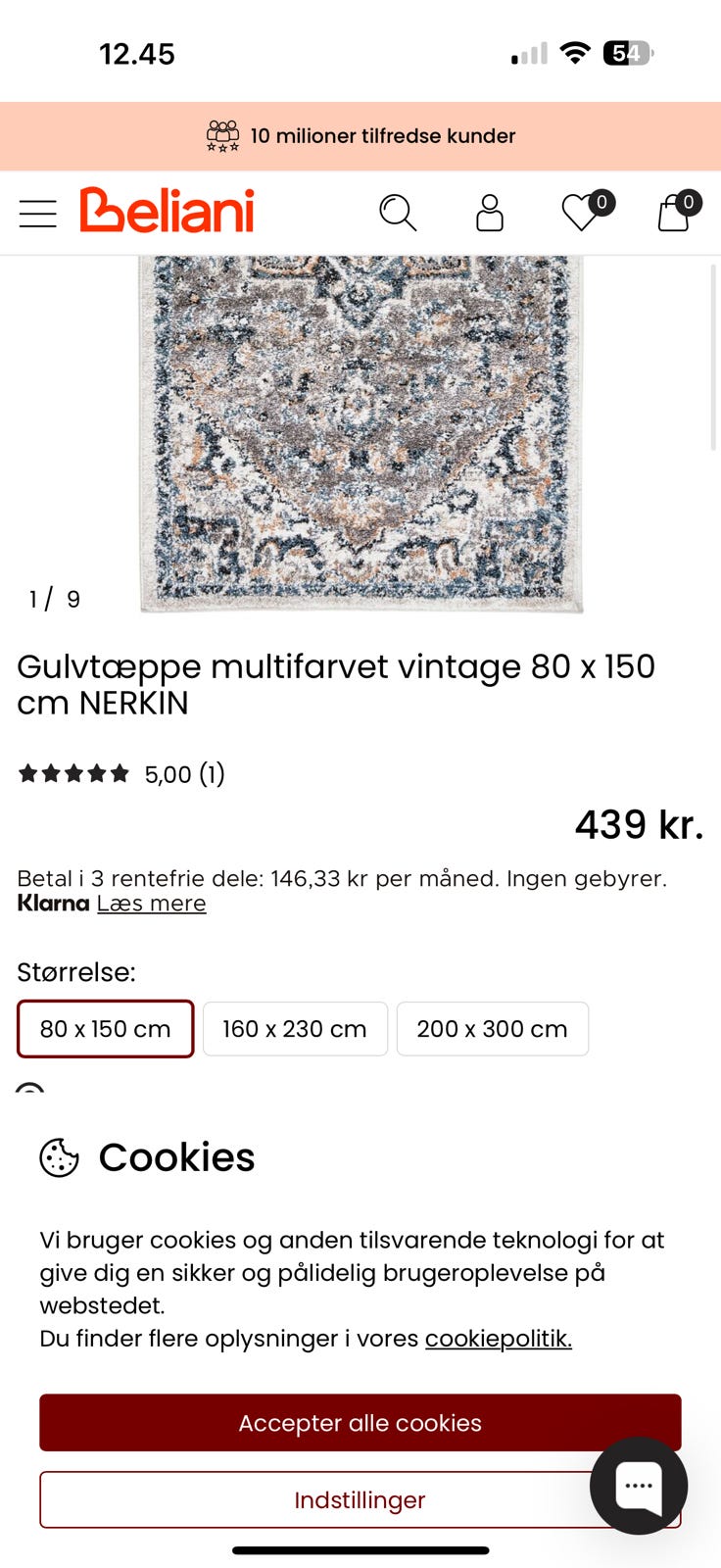Open Klarna Læs mere link

pos(151,903)
